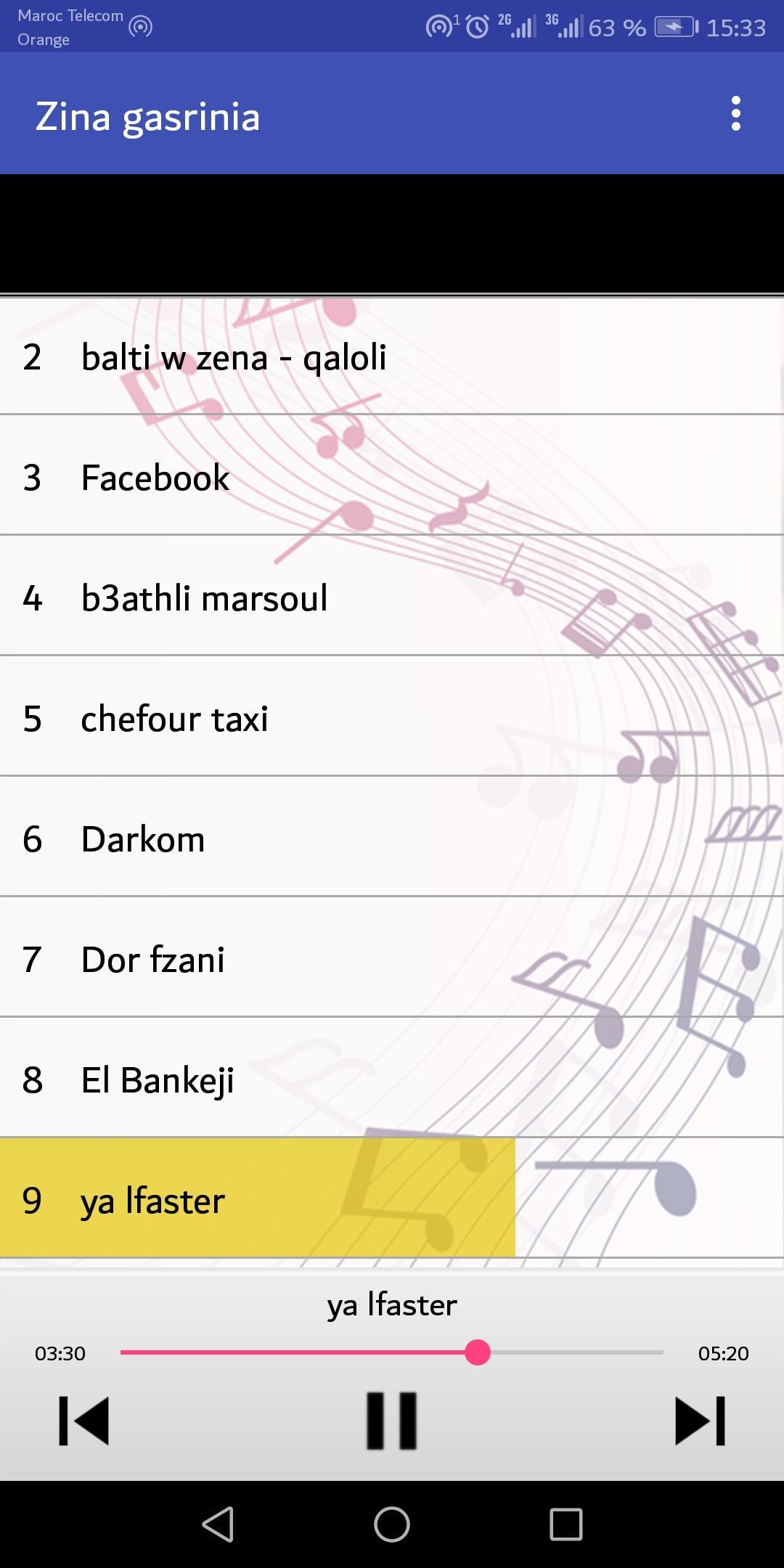Pause the current song
The width and height of the screenshot is (784, 1568).
[391, 1421]
